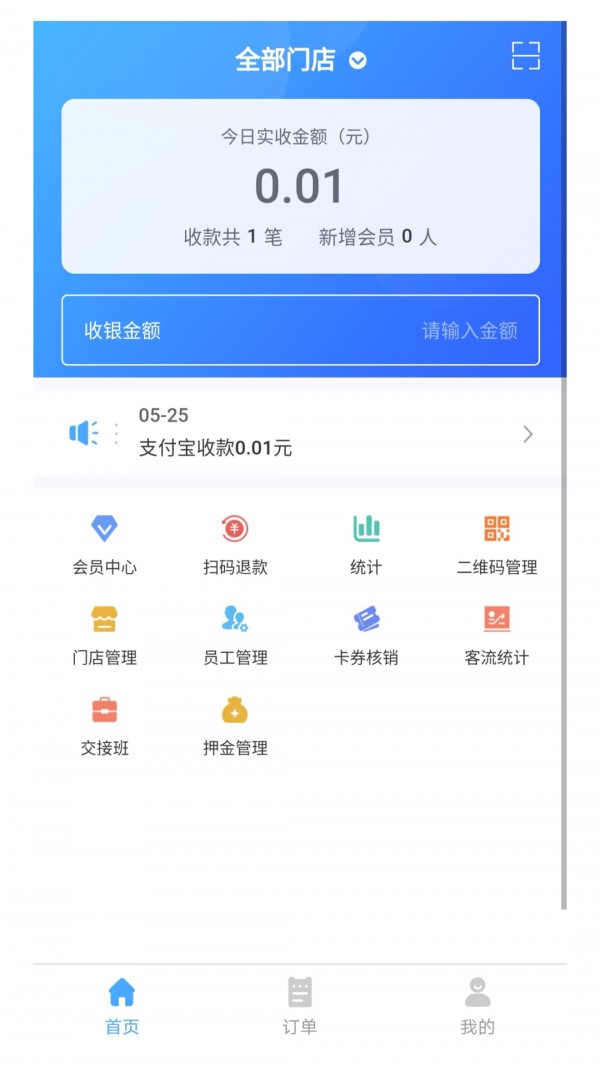Go to 员工管理
Screen dimensions: 600x1067
point(235,634)
